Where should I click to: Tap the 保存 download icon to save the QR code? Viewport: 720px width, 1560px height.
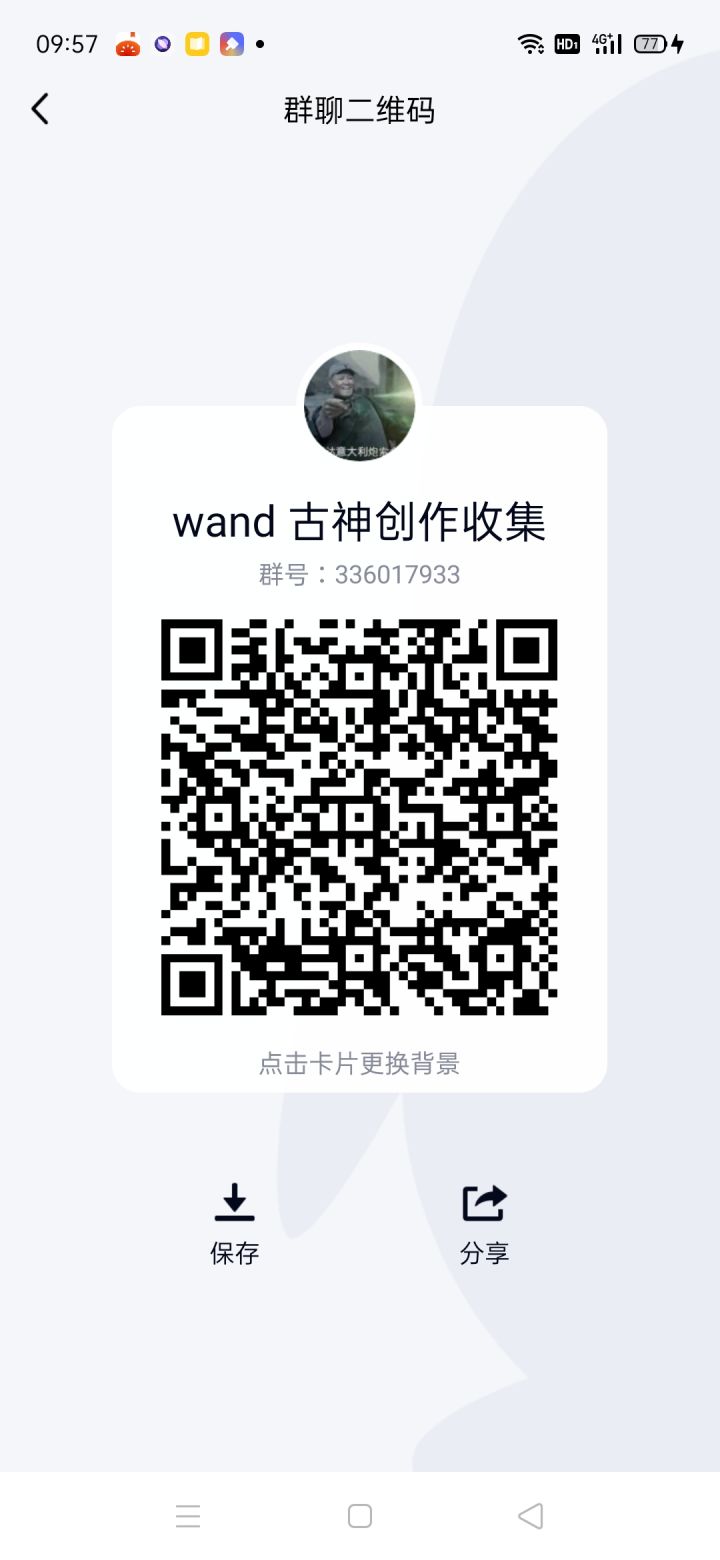pyautogui.click(x=234, y=1203)
